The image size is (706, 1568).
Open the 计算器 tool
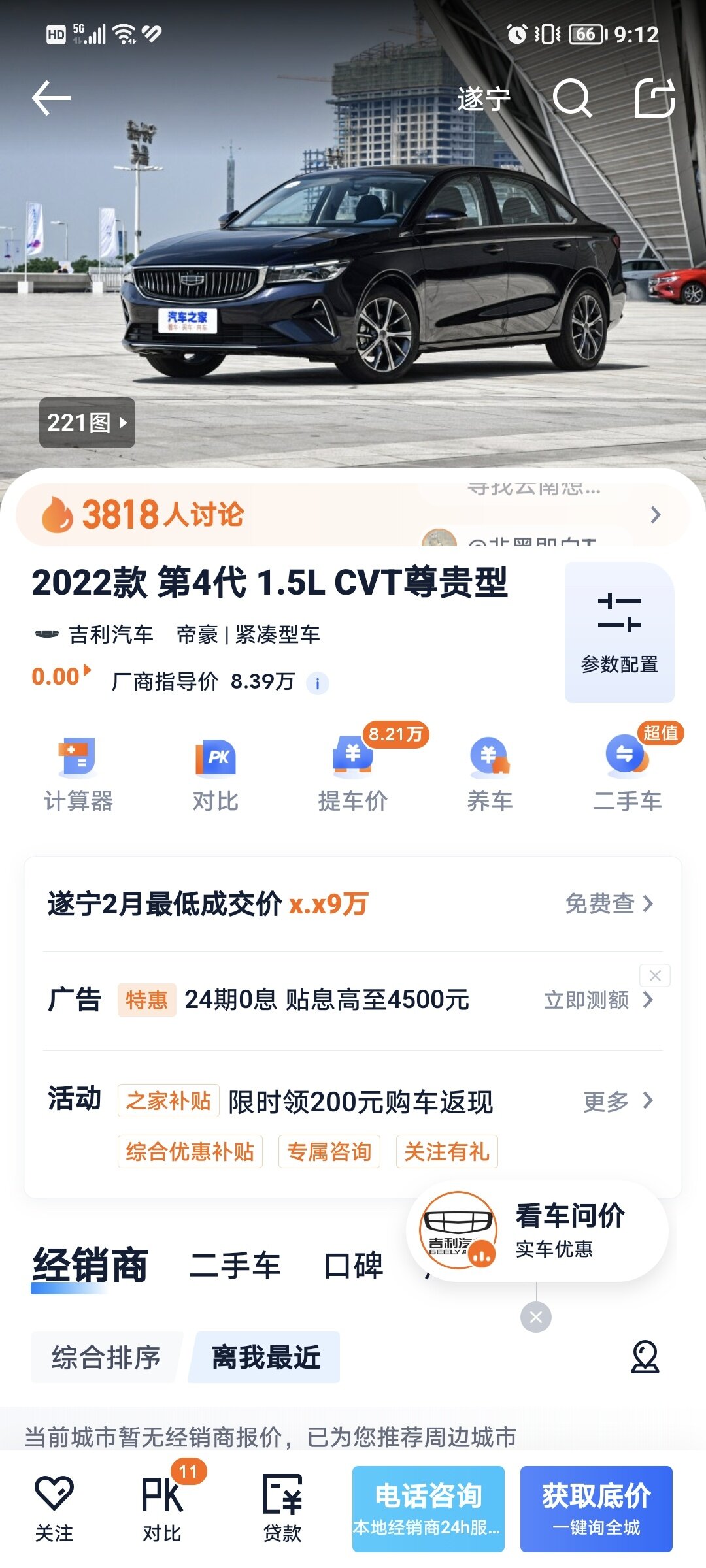pos(78,775)
